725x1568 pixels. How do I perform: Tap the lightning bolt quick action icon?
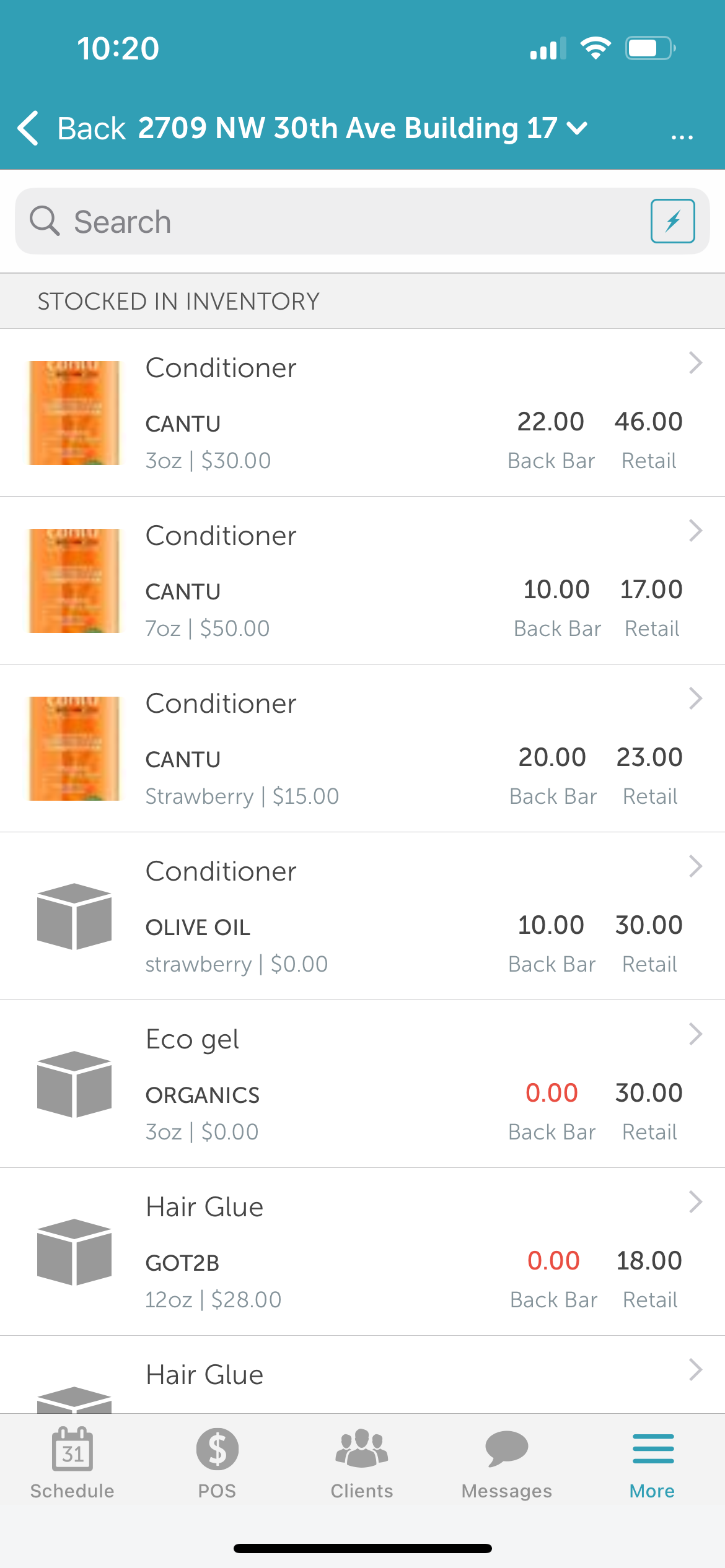click(672, 221)
